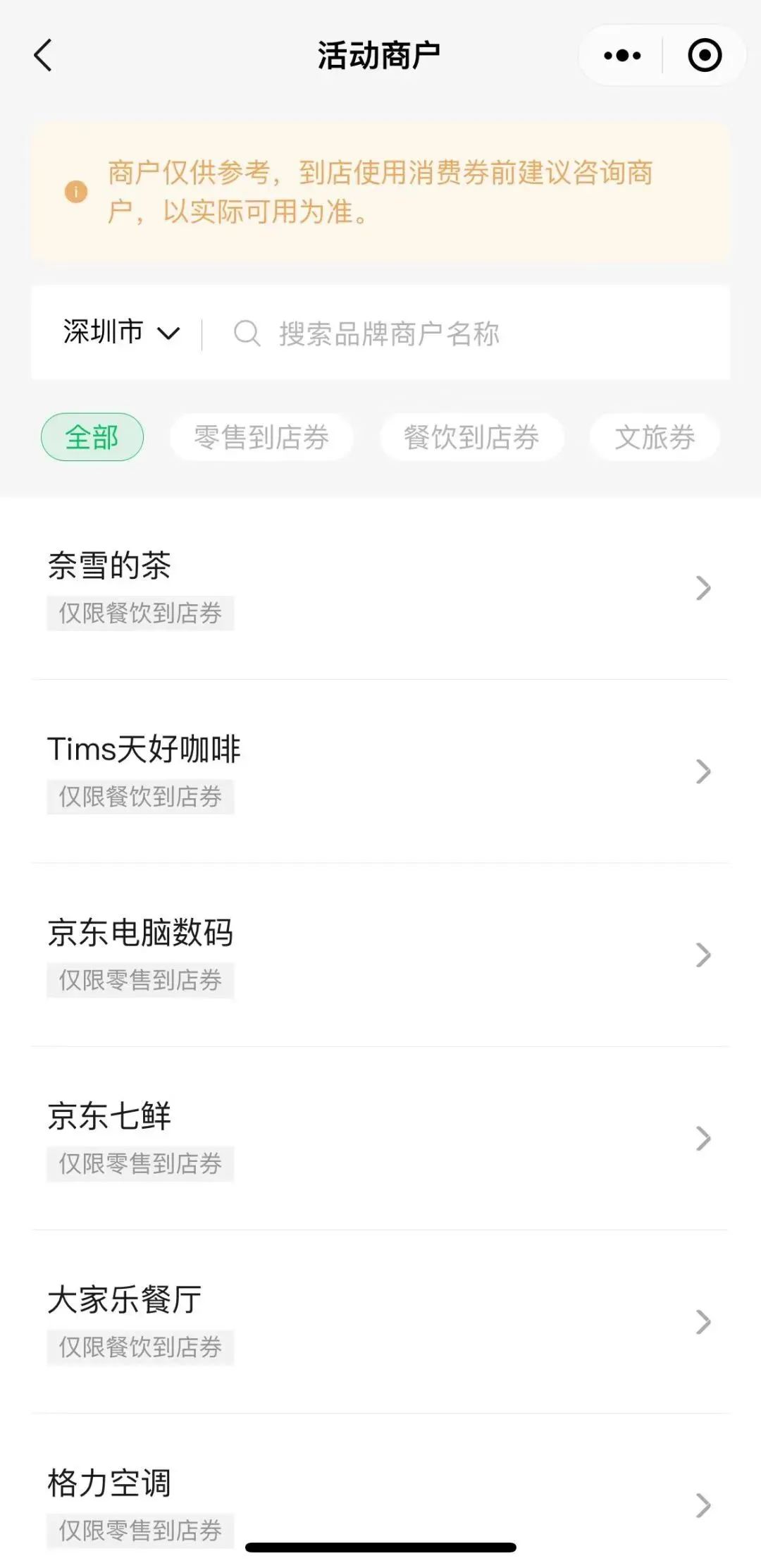Image resolution: width=761 pixels, height=1568 pixels.
Task: Switch to the 餐饮到店券 filter
Action: point(471,437)
